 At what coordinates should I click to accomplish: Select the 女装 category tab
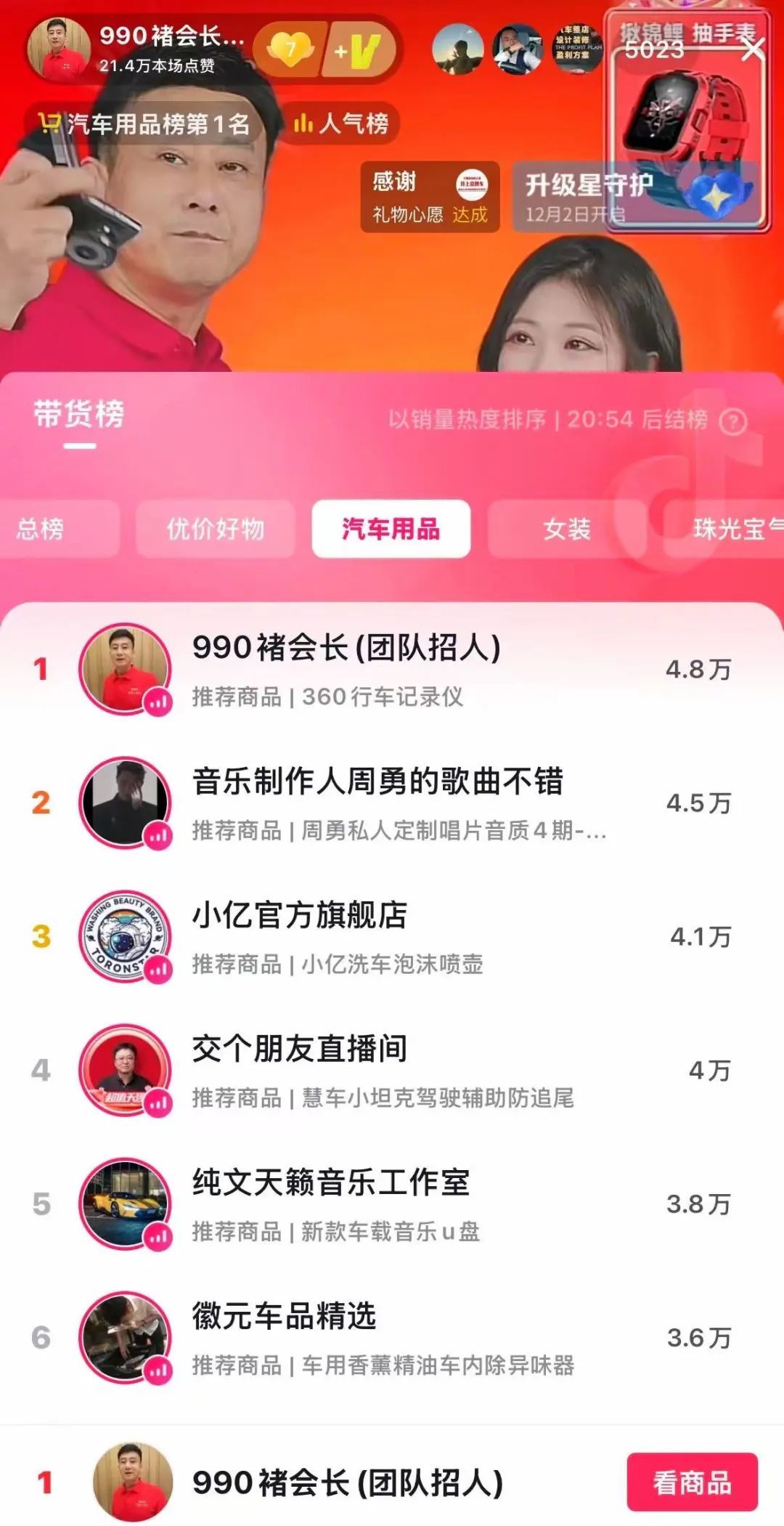pyautogui.click(x=566, y=529)
